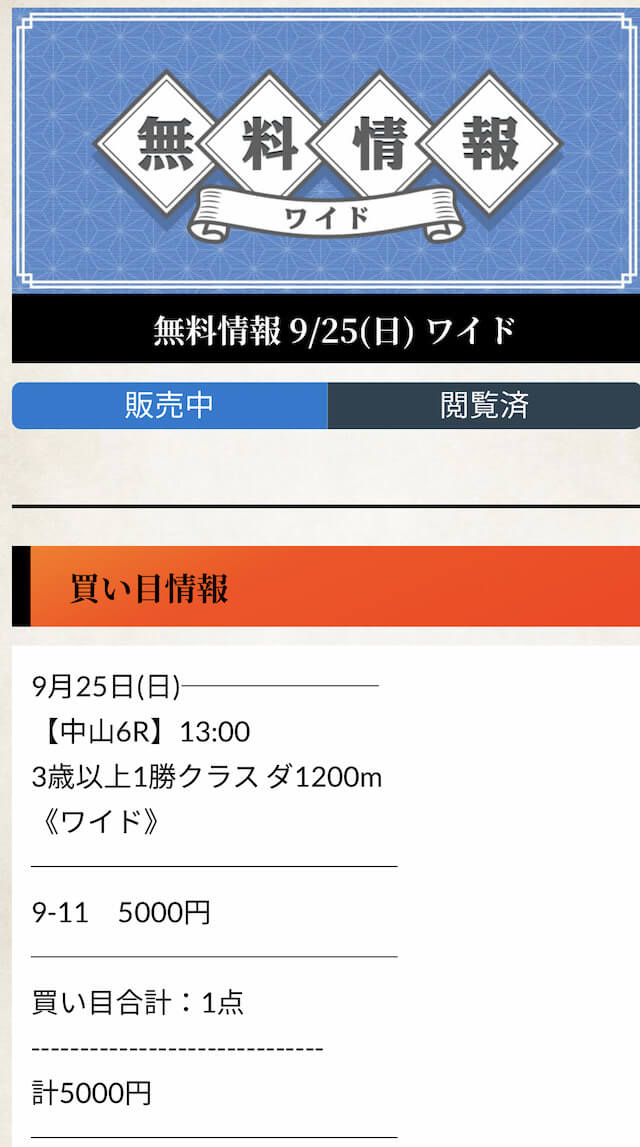Image resolution: width=640 pixels, height=1147 pixels.
Task: Switch to the 閲覧済 tab
Action: click(484, 405)
